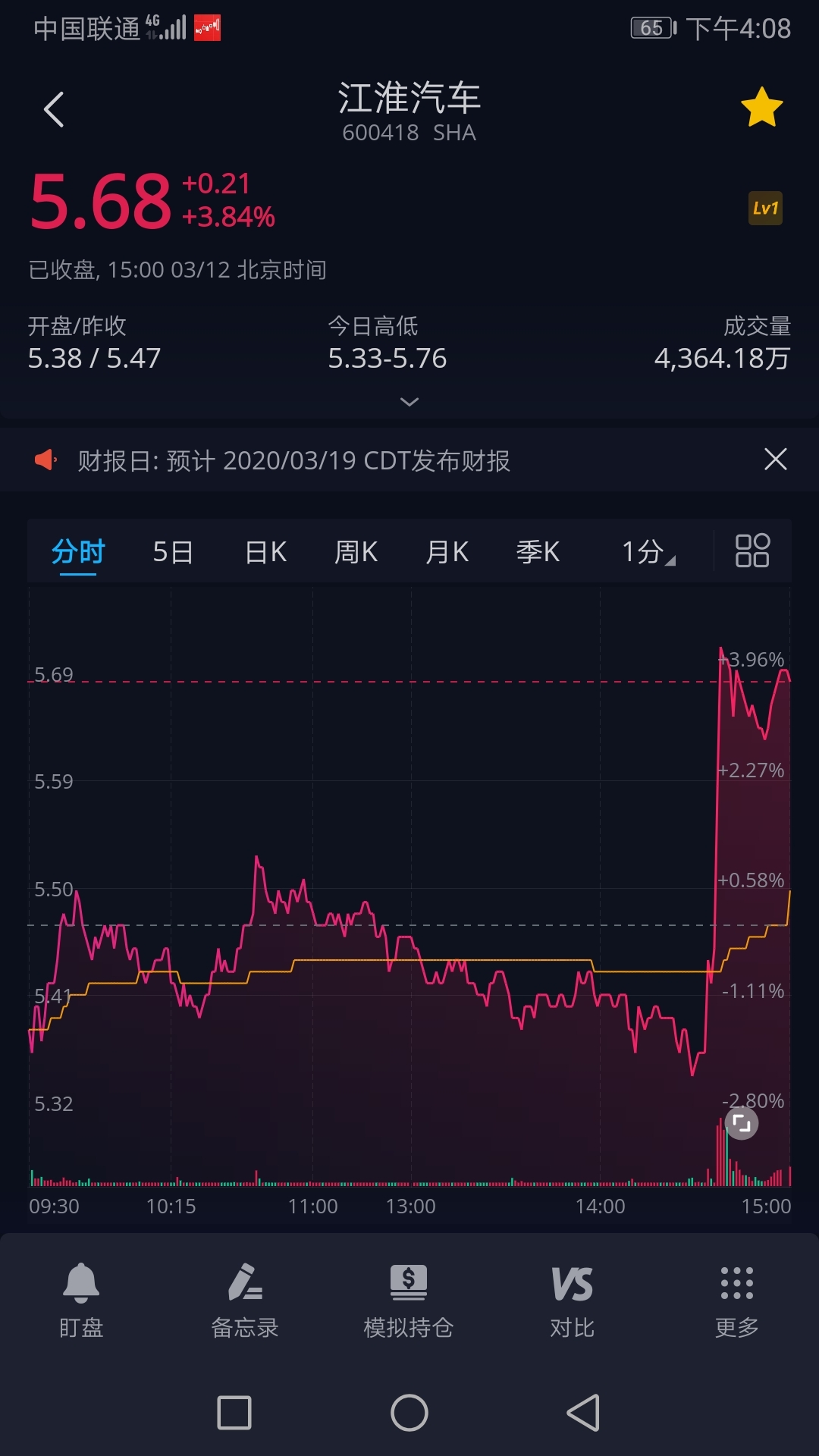
Task: Open 备忘录 notes
Action: [245, 1300]
